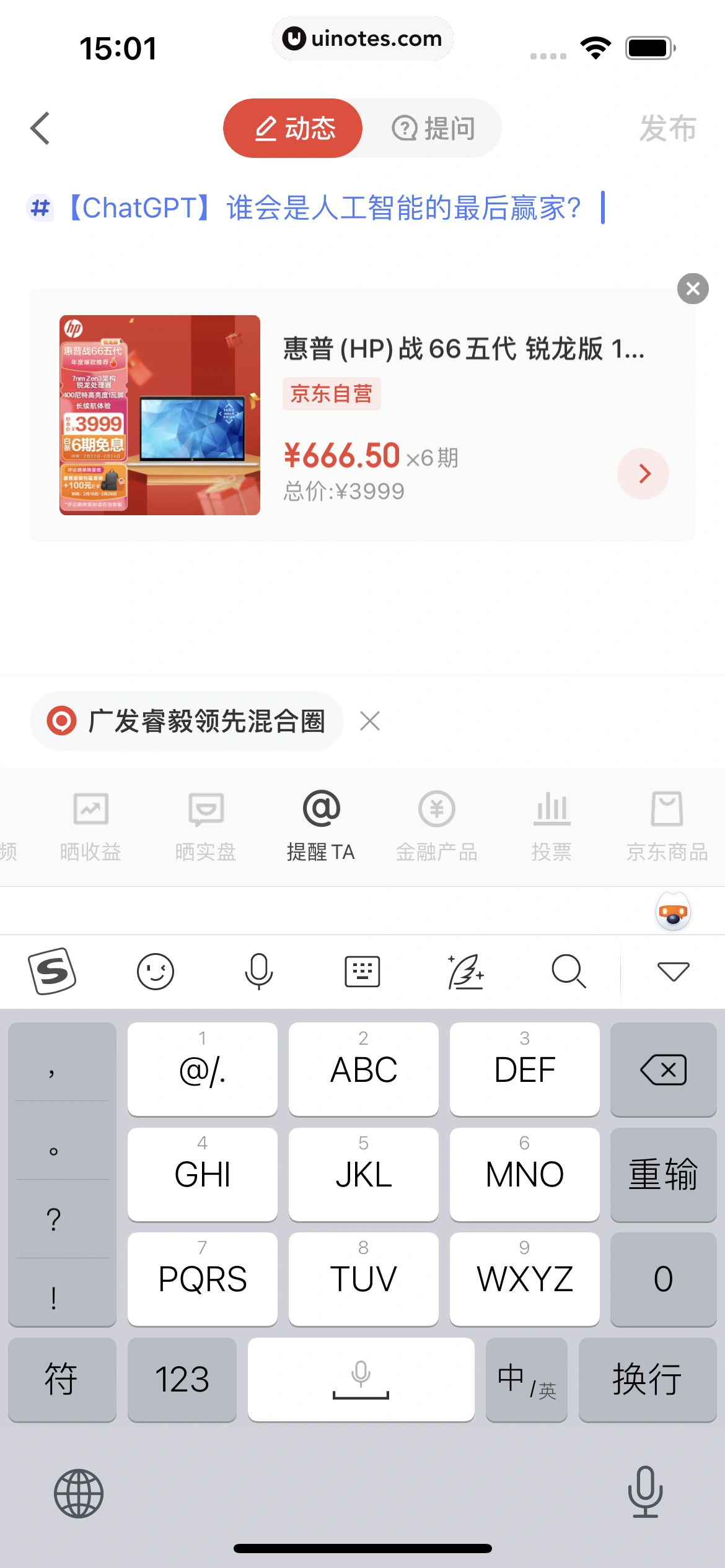The image size is (725, 1568).
Task: Open the keyboard emoji panel
Action: point(155,971)
